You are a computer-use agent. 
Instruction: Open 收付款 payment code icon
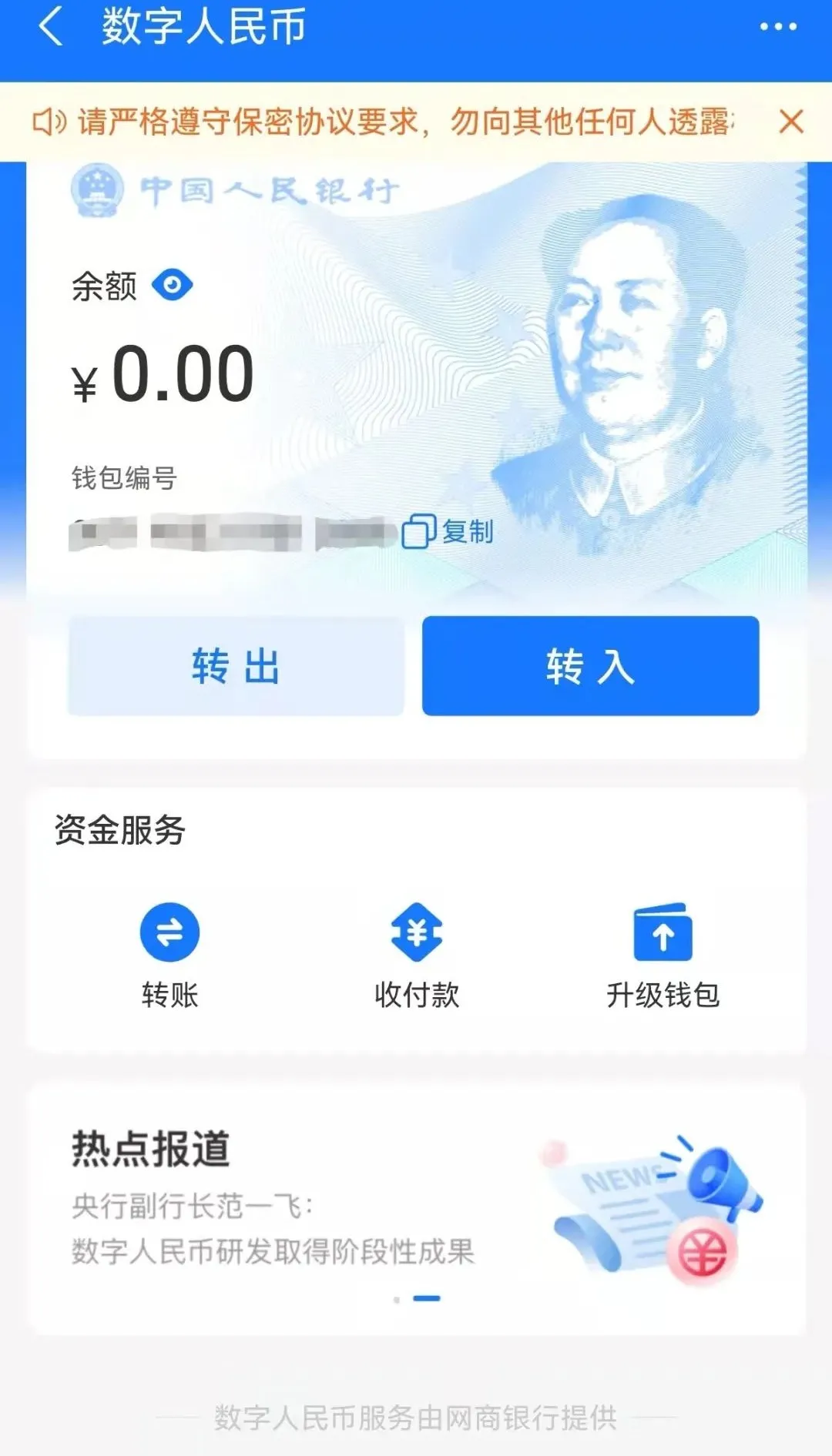(416, 932)
